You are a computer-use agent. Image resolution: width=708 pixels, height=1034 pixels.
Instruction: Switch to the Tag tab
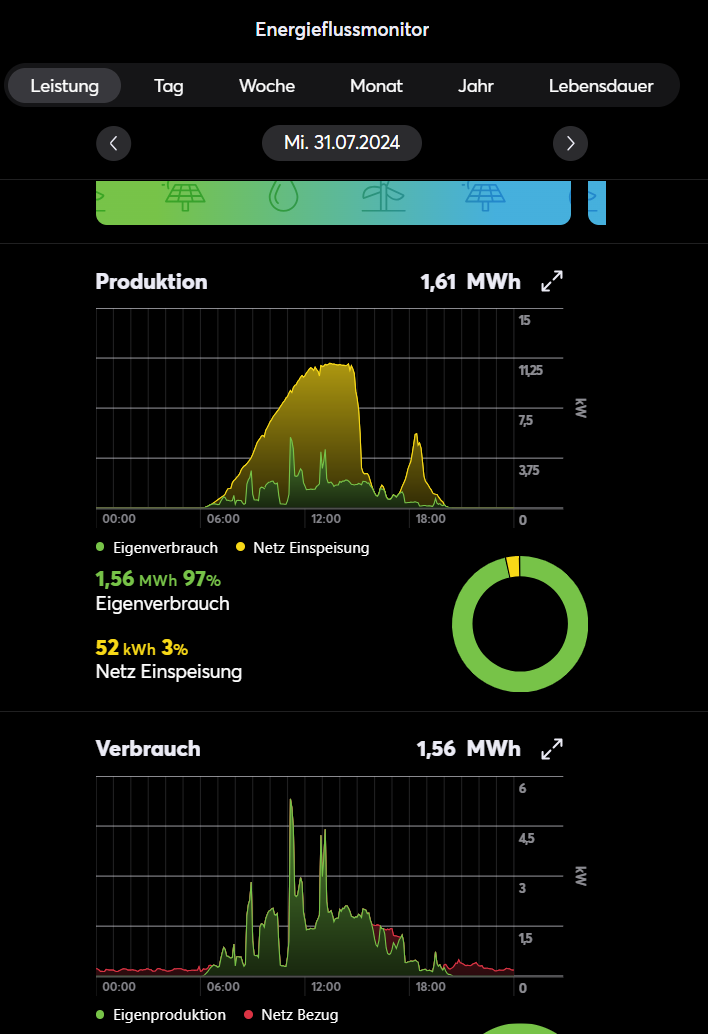click(169, 86)
